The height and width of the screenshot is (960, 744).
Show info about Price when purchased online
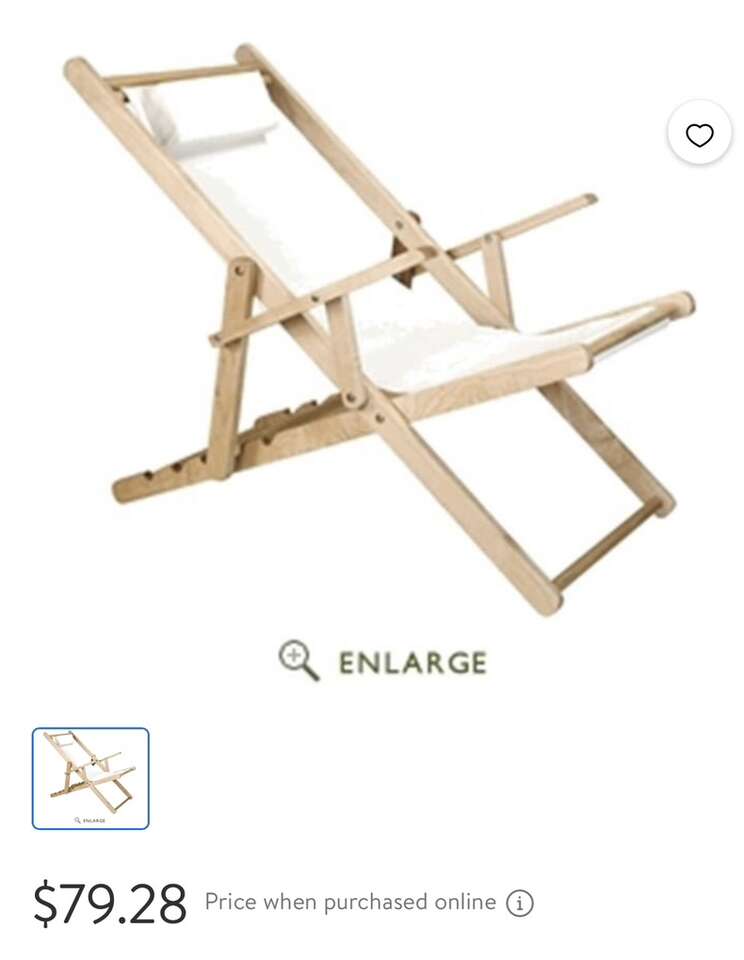click(519, 903)
